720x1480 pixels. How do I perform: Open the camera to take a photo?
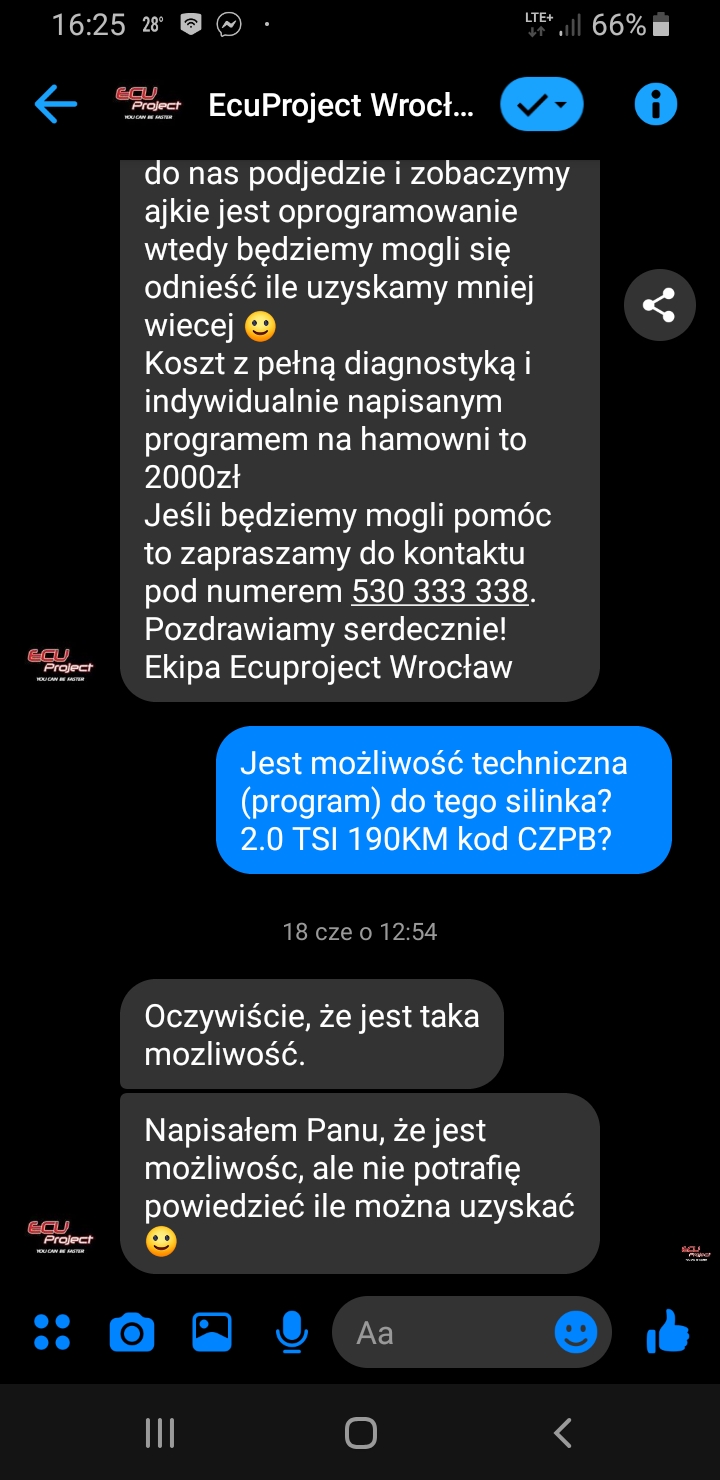tap(131, 1332)
